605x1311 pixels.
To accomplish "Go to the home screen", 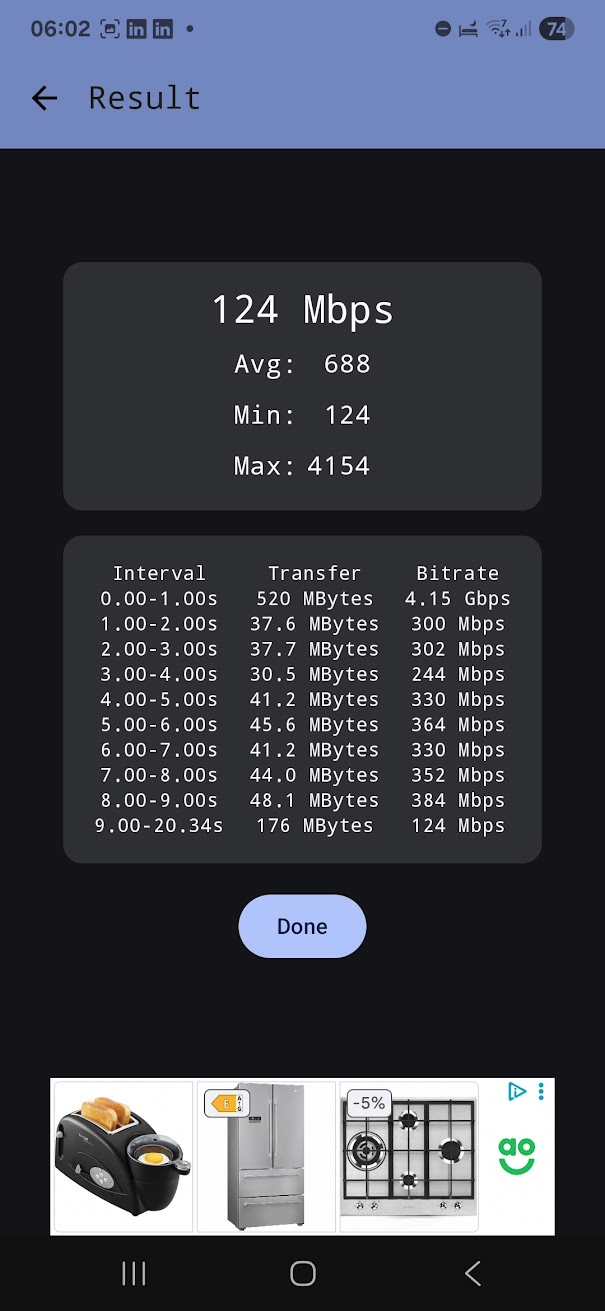I will point(302,1273).
